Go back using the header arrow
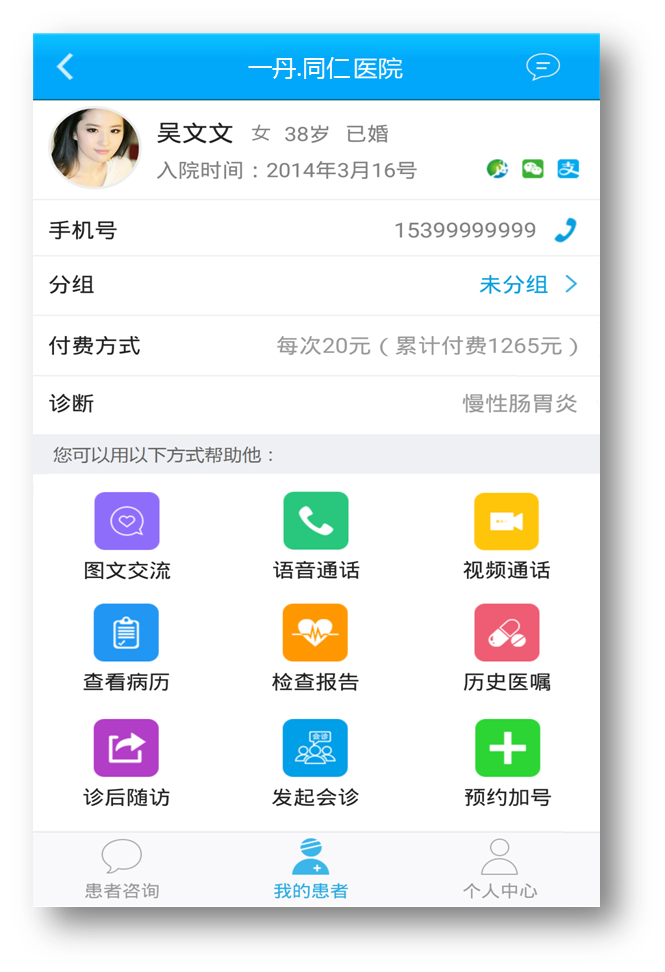 tap(66, 67)
